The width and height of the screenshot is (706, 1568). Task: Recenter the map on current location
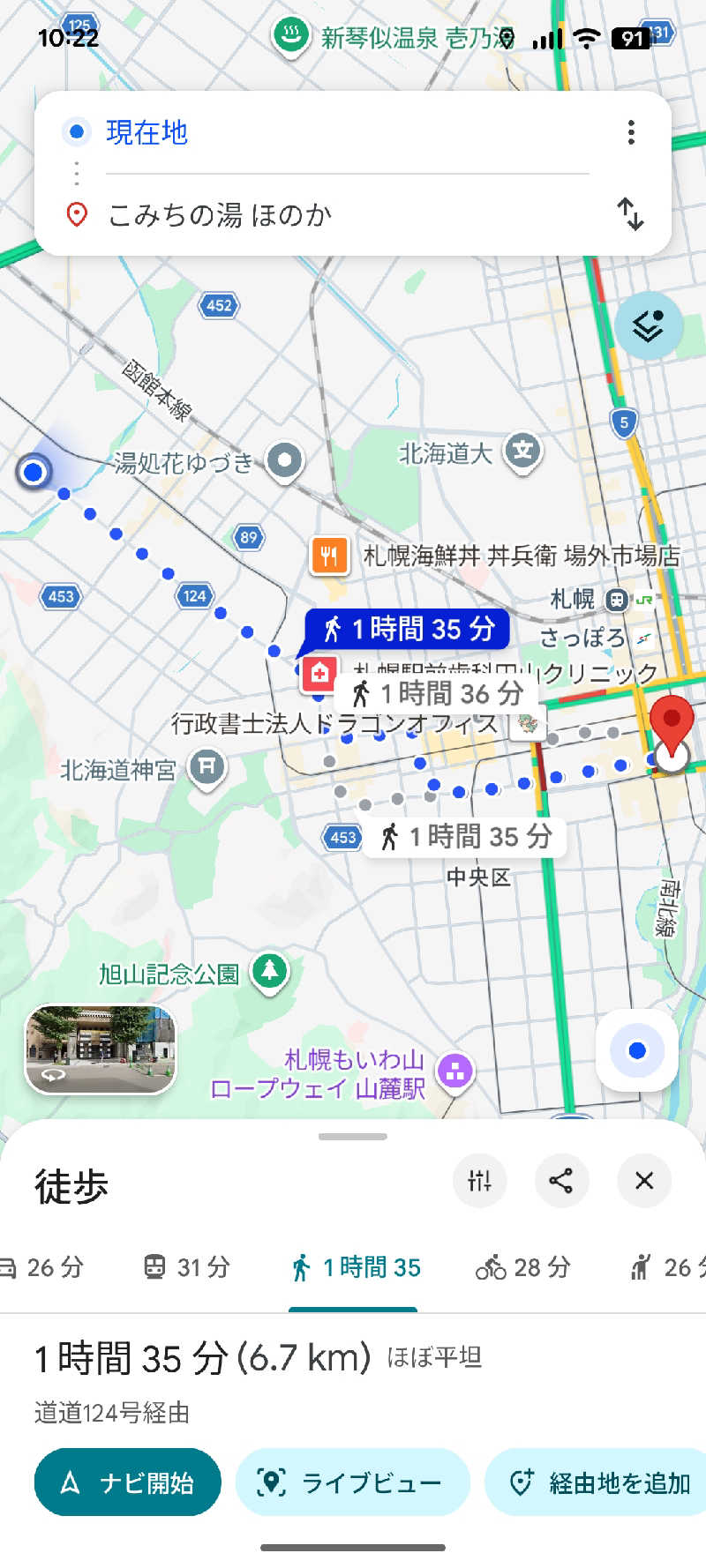coord(637,1050)
